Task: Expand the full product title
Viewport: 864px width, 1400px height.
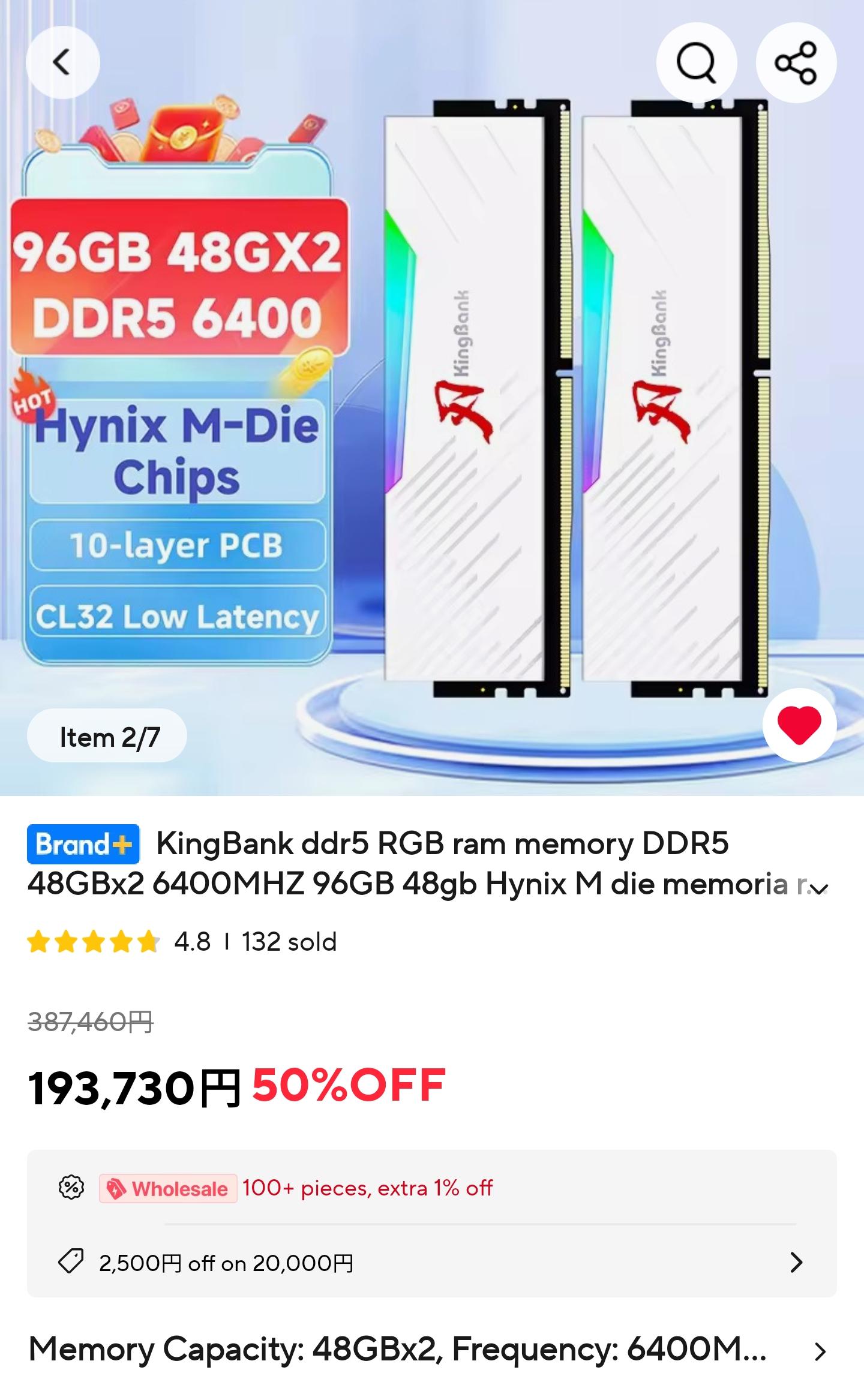Action: [x=818, y=888]
